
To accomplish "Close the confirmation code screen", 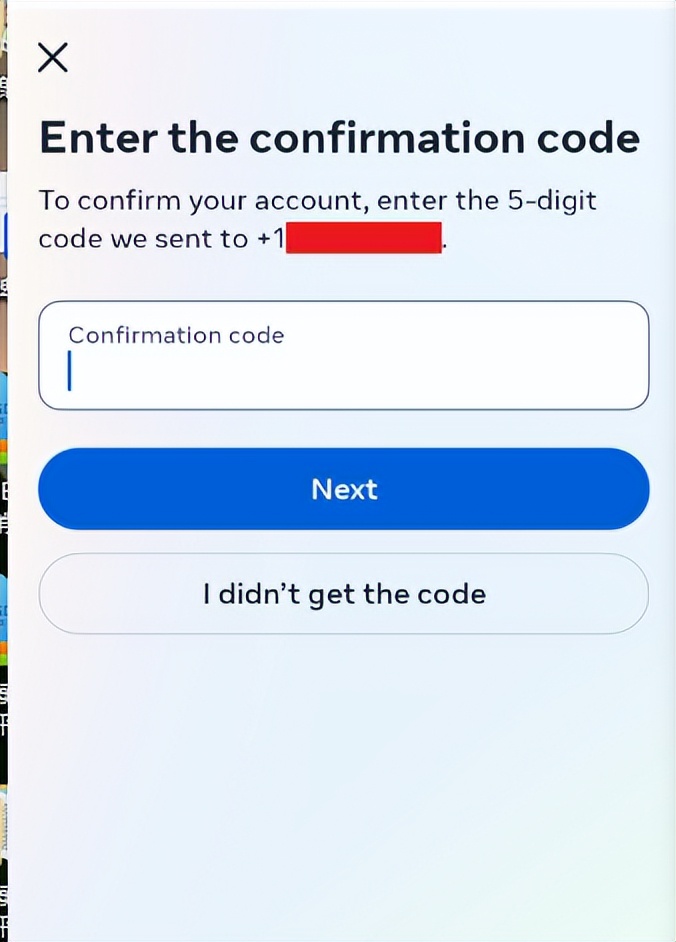I will pyautogui.click(x=52, y=58).
